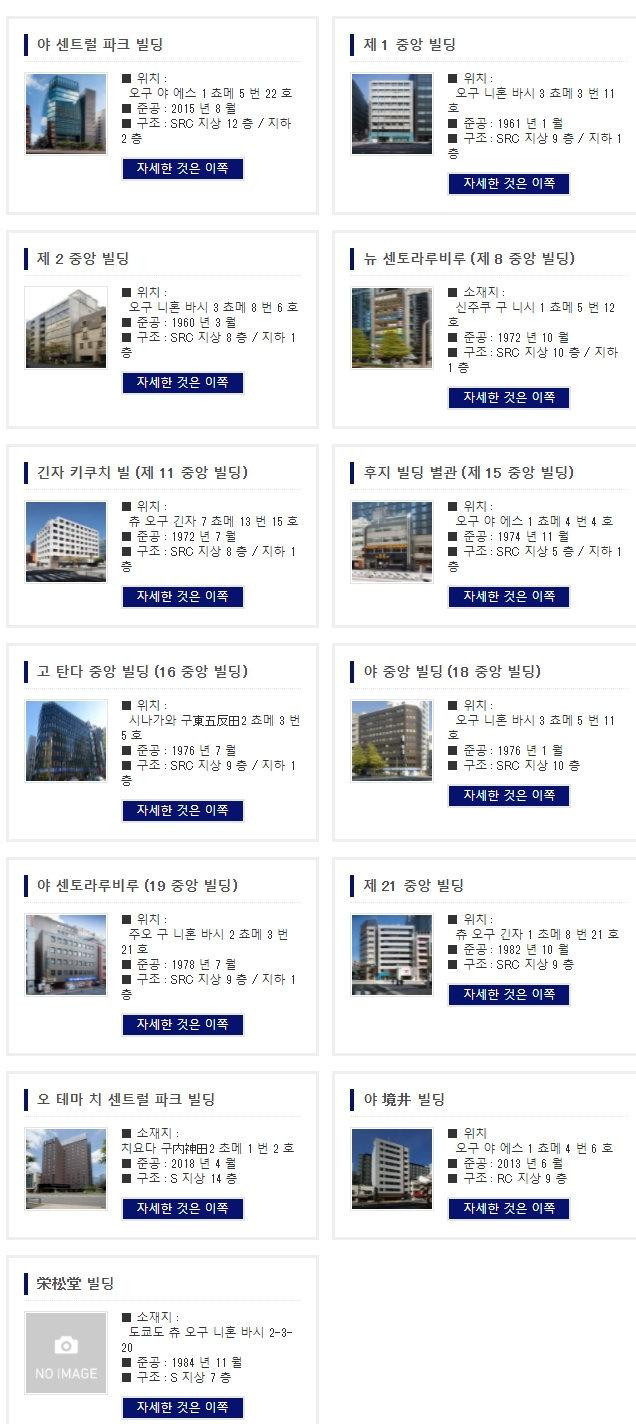View details of 제 2 중앙 빌딩
Screen dimensions: 636x1424
183,382
